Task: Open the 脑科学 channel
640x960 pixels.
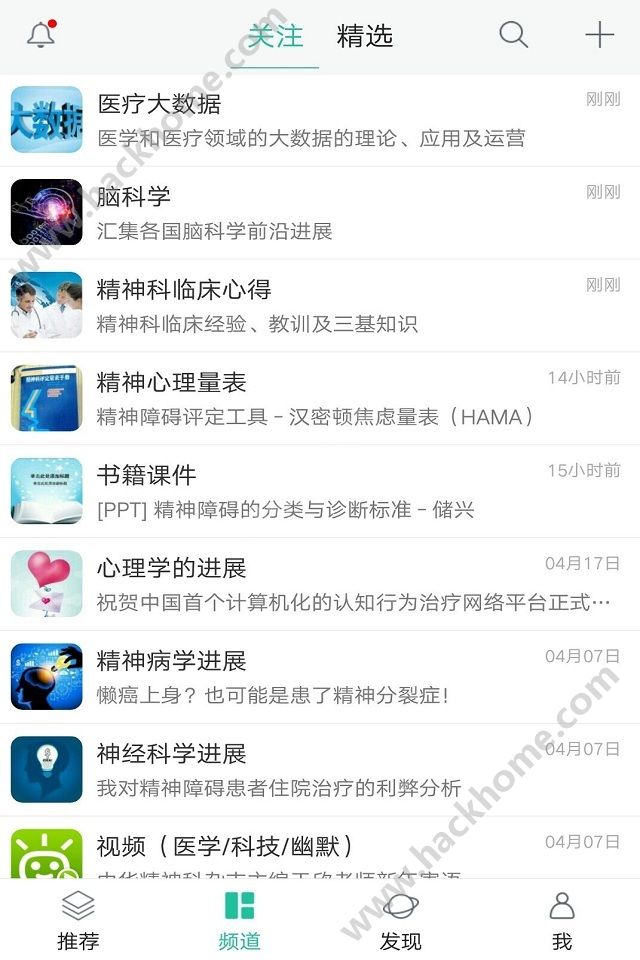Action: click(320, 213)
